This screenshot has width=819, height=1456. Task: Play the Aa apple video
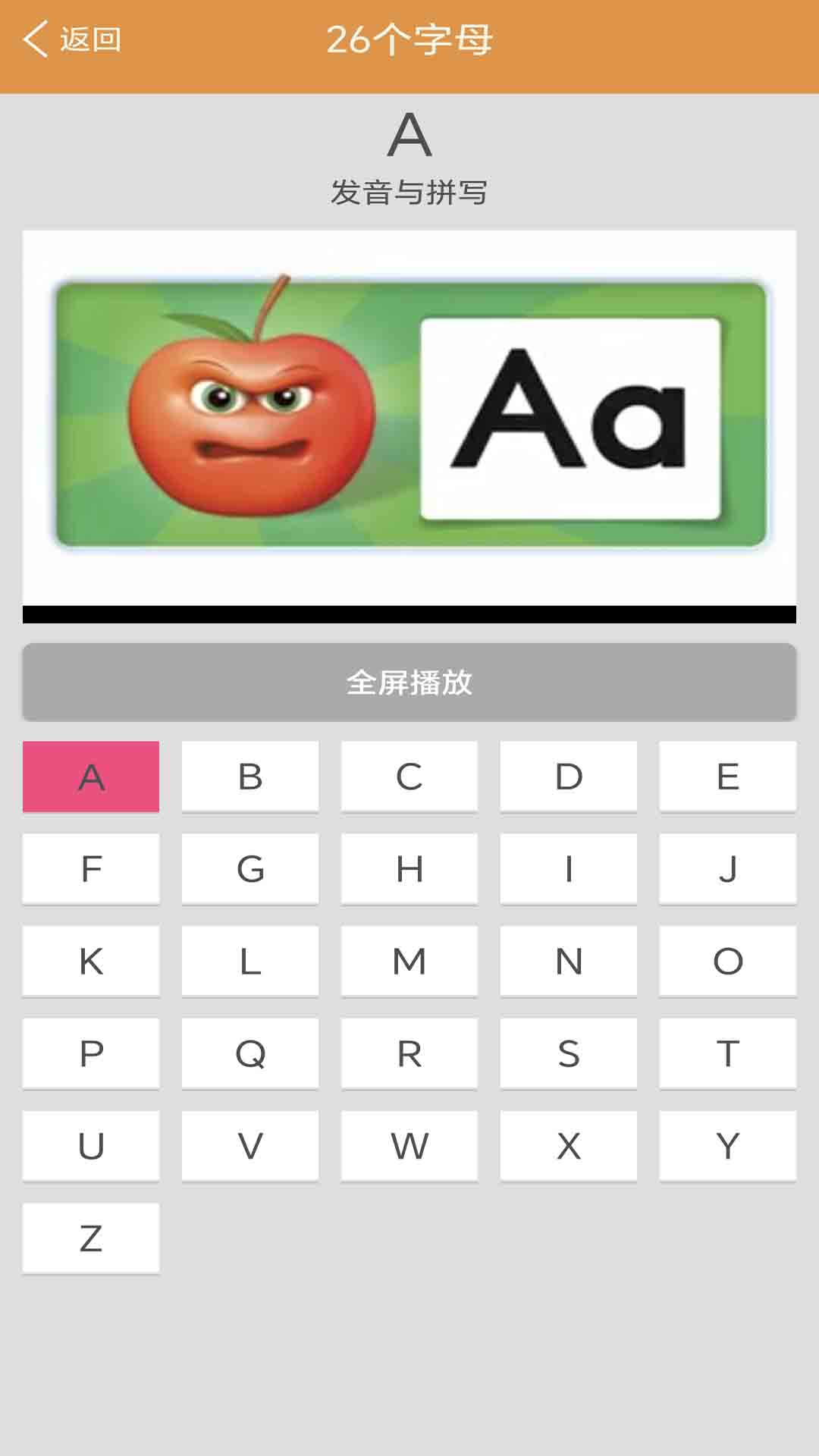[x=409, y=417]
